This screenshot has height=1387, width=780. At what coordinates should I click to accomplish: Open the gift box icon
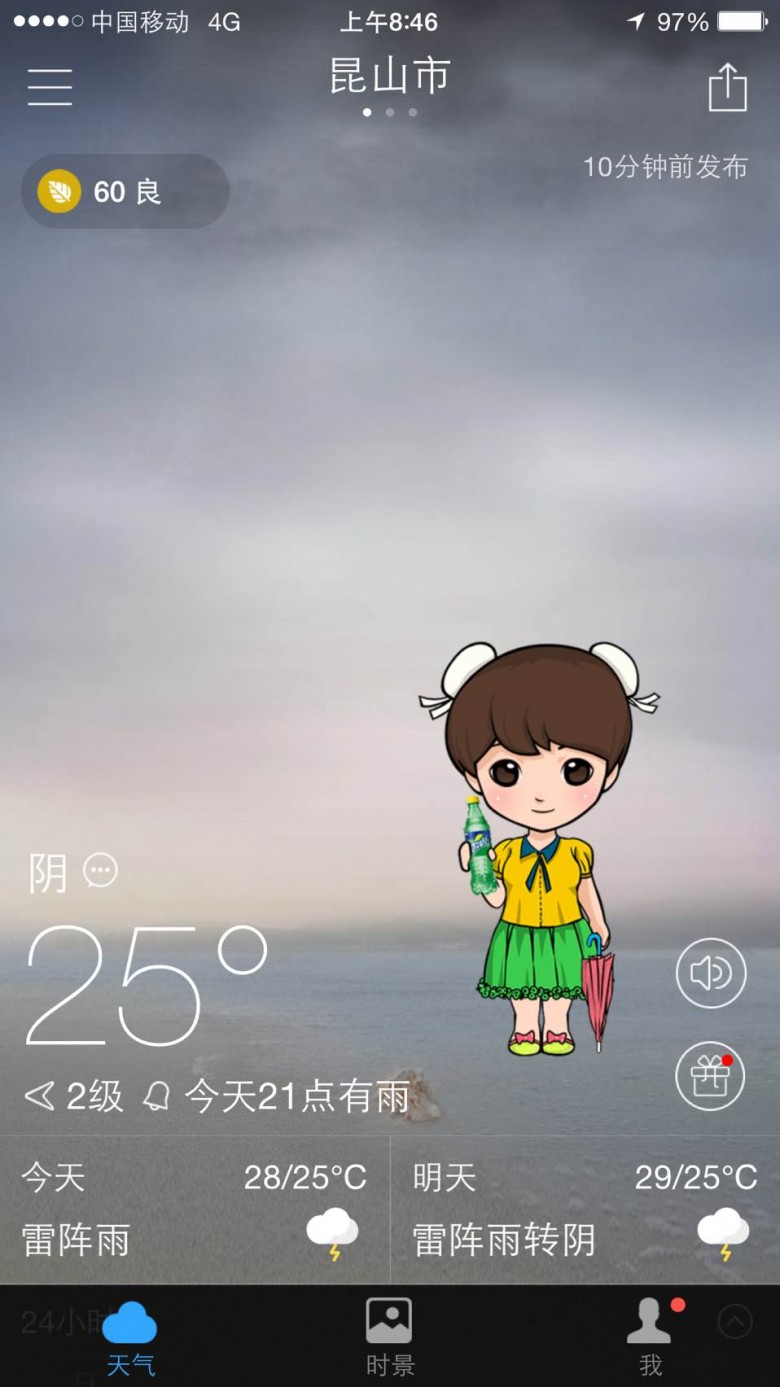tap(710, 1077)
